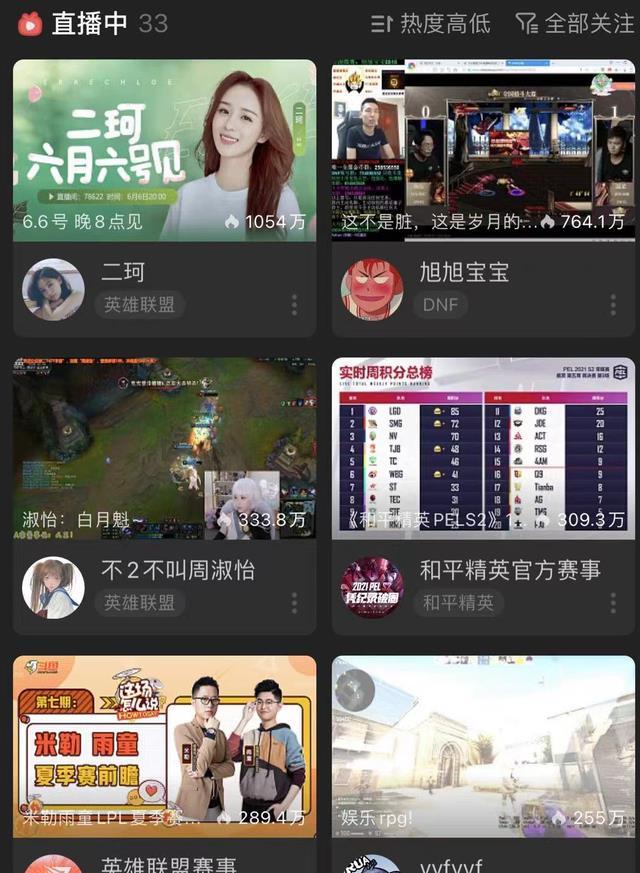Open more options for 旭旭宝宝
Image resolution: width=640 pixels, height=873 pixels.
pos(613,305)
